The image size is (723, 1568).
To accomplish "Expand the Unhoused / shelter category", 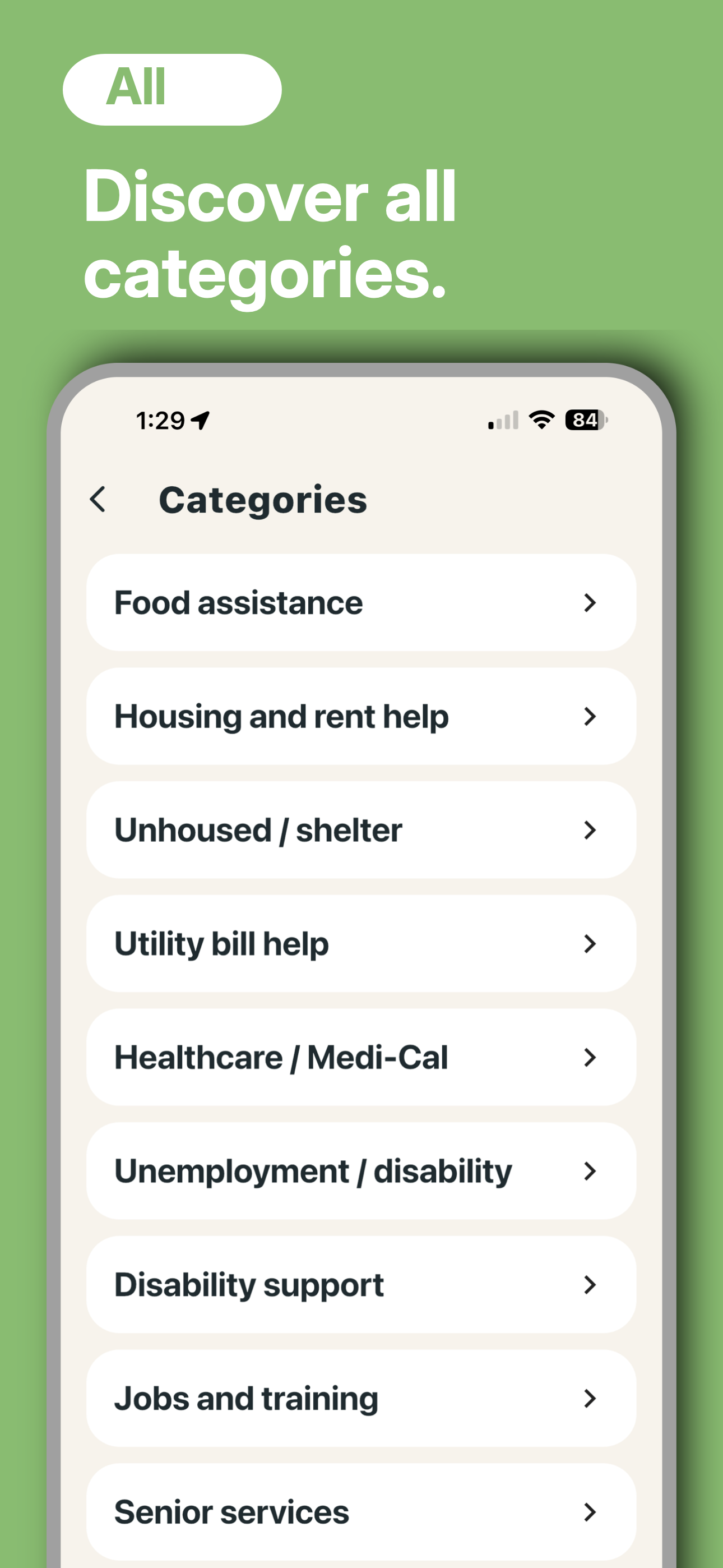I will click(x=361, y=829).
